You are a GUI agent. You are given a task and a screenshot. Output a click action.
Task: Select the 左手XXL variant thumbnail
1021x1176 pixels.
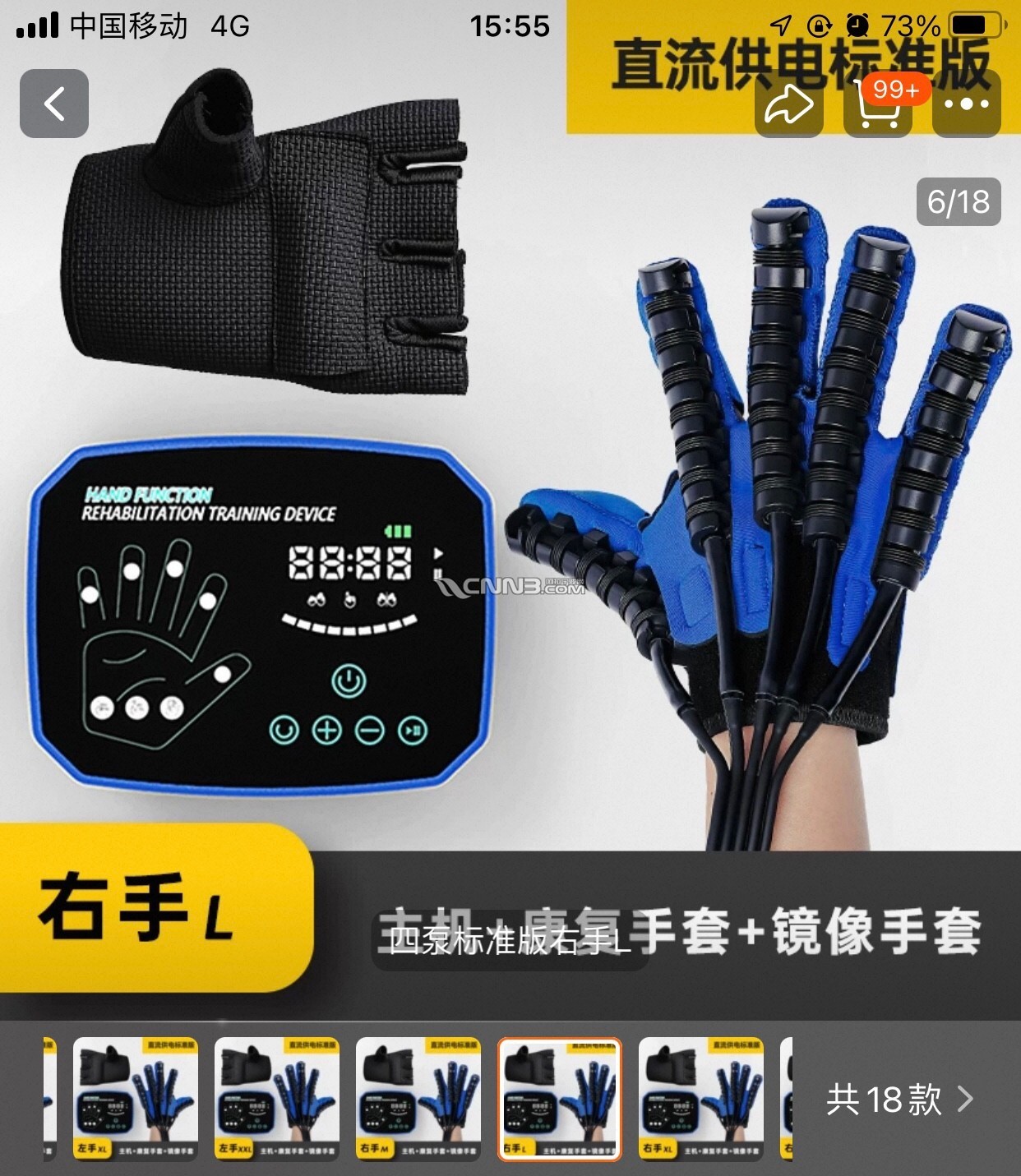pos(277,1099)
